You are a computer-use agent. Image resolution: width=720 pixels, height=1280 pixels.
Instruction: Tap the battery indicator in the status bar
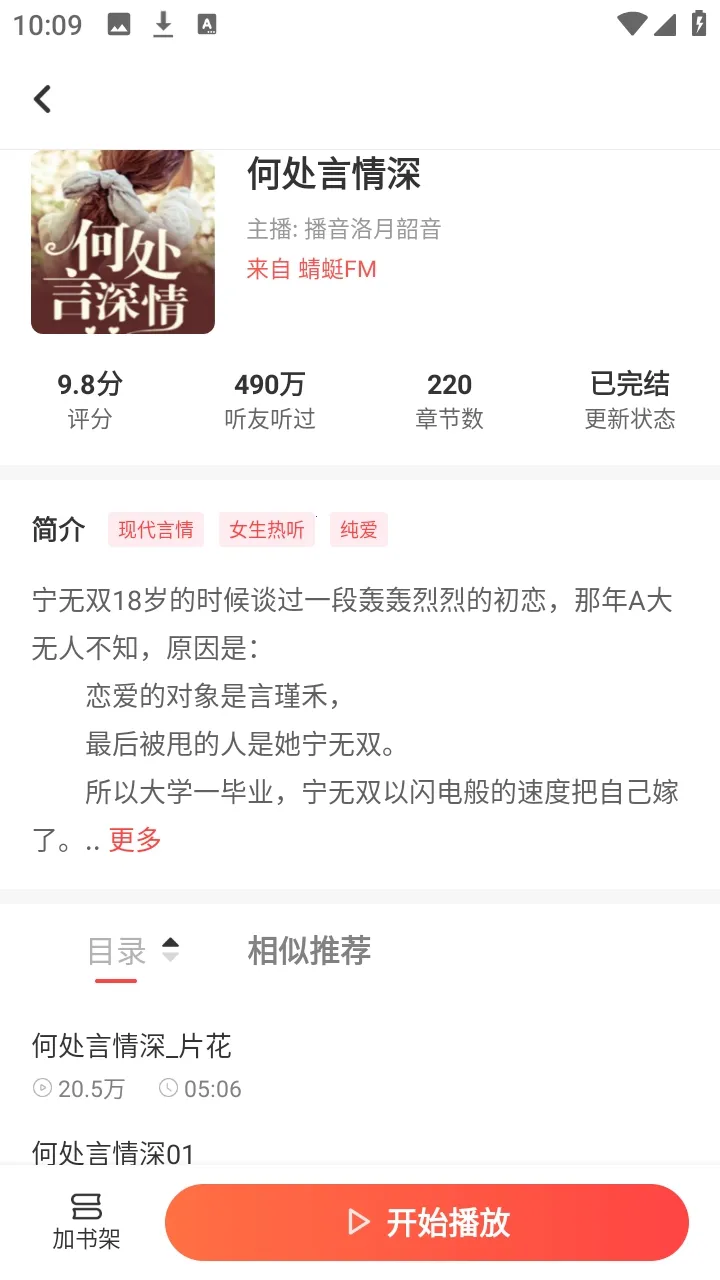[x=699, y=23]
